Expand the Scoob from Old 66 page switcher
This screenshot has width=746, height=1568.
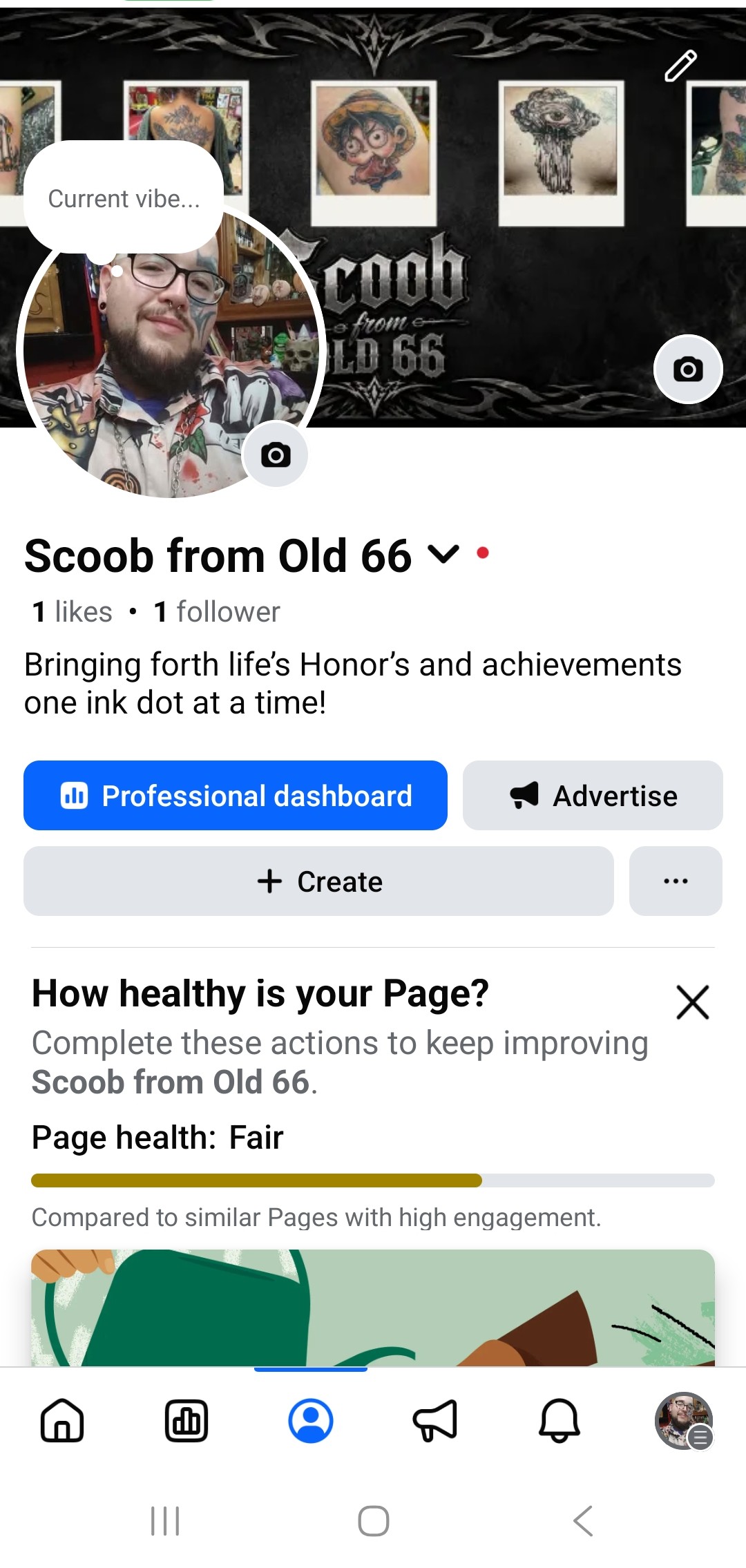[443, 554]
